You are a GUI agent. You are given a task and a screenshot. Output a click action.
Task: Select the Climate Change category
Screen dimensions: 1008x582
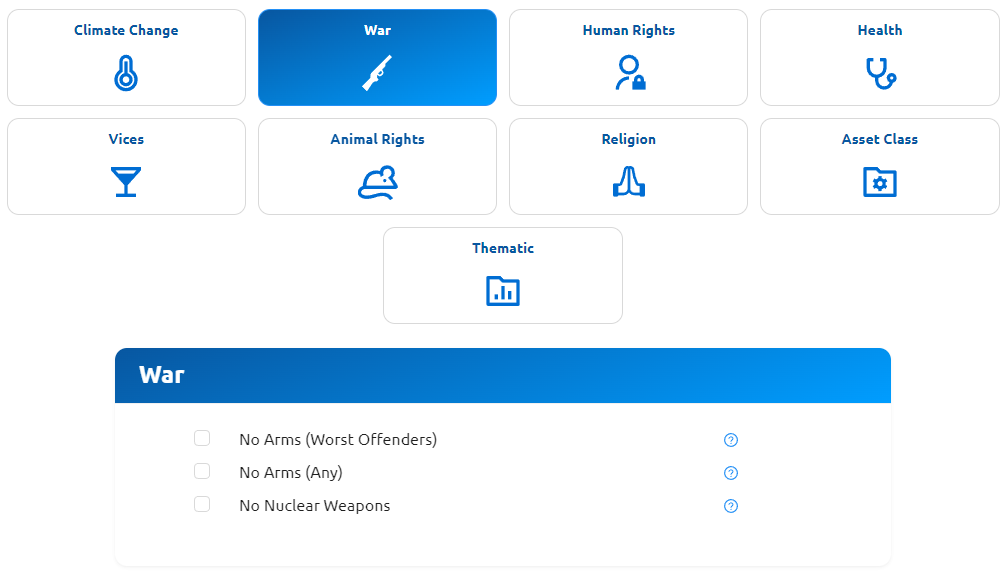[126, 57]
